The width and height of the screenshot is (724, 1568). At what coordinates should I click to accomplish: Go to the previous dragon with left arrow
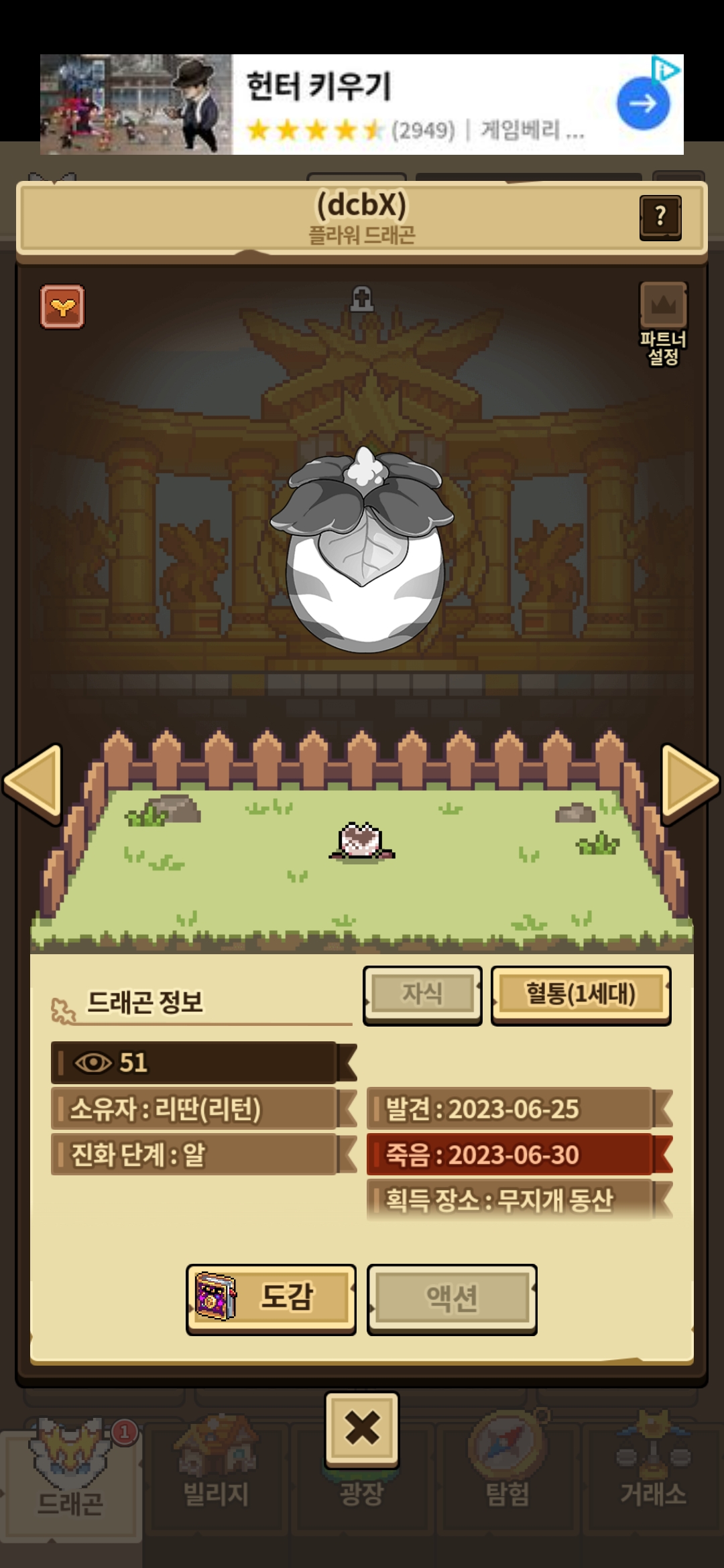click(x=34, y=782)
